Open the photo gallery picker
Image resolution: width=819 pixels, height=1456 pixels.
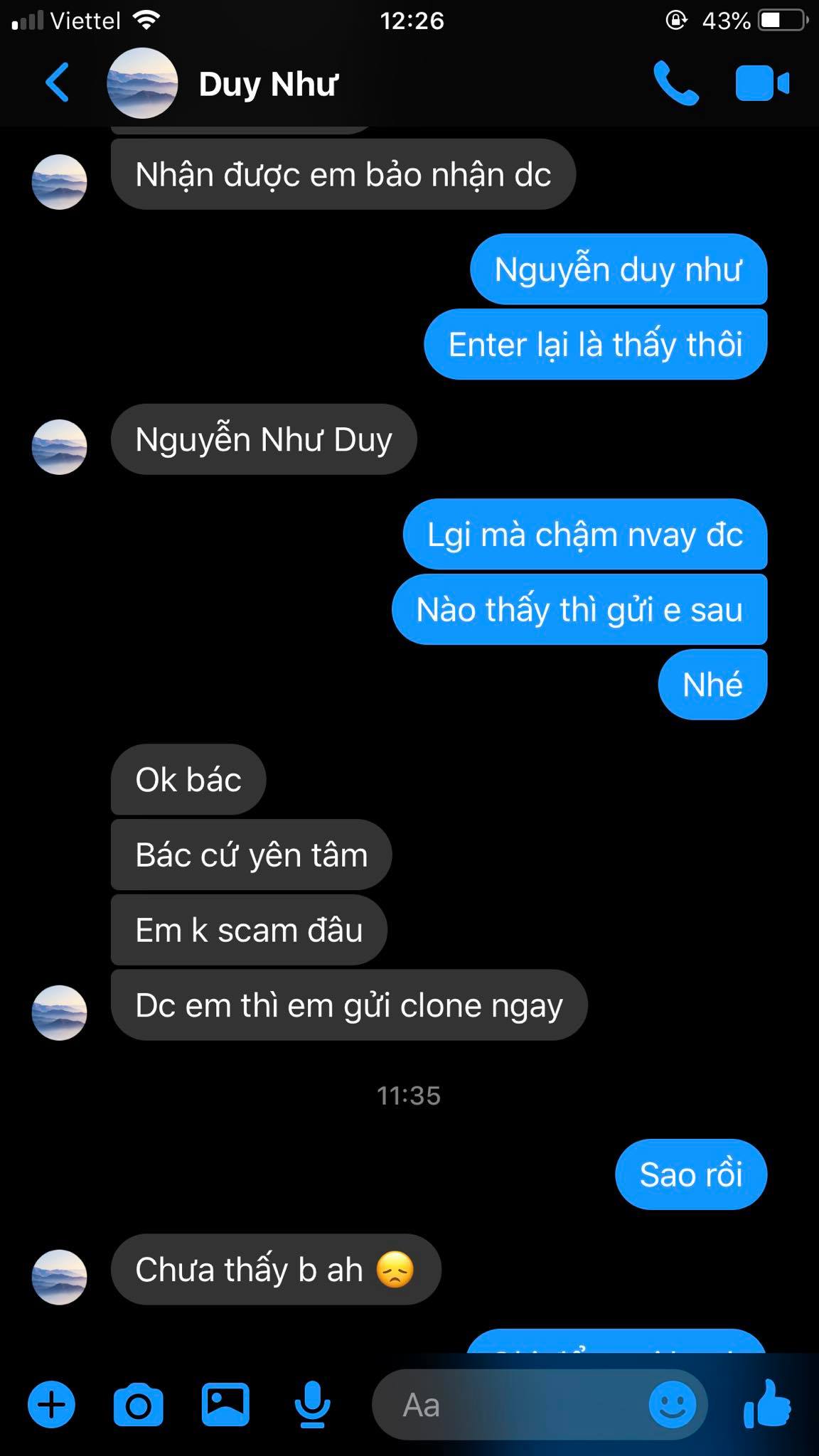point(225,1405)
